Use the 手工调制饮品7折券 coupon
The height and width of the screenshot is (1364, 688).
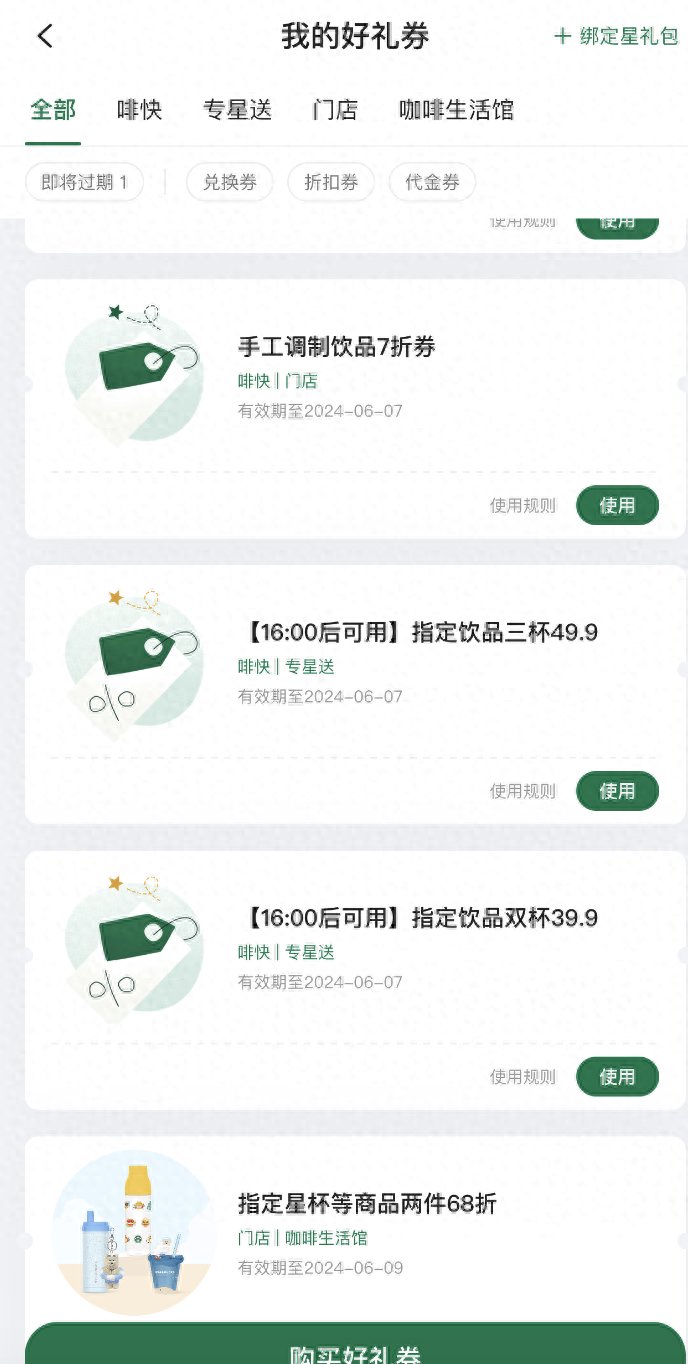(617, 505)
